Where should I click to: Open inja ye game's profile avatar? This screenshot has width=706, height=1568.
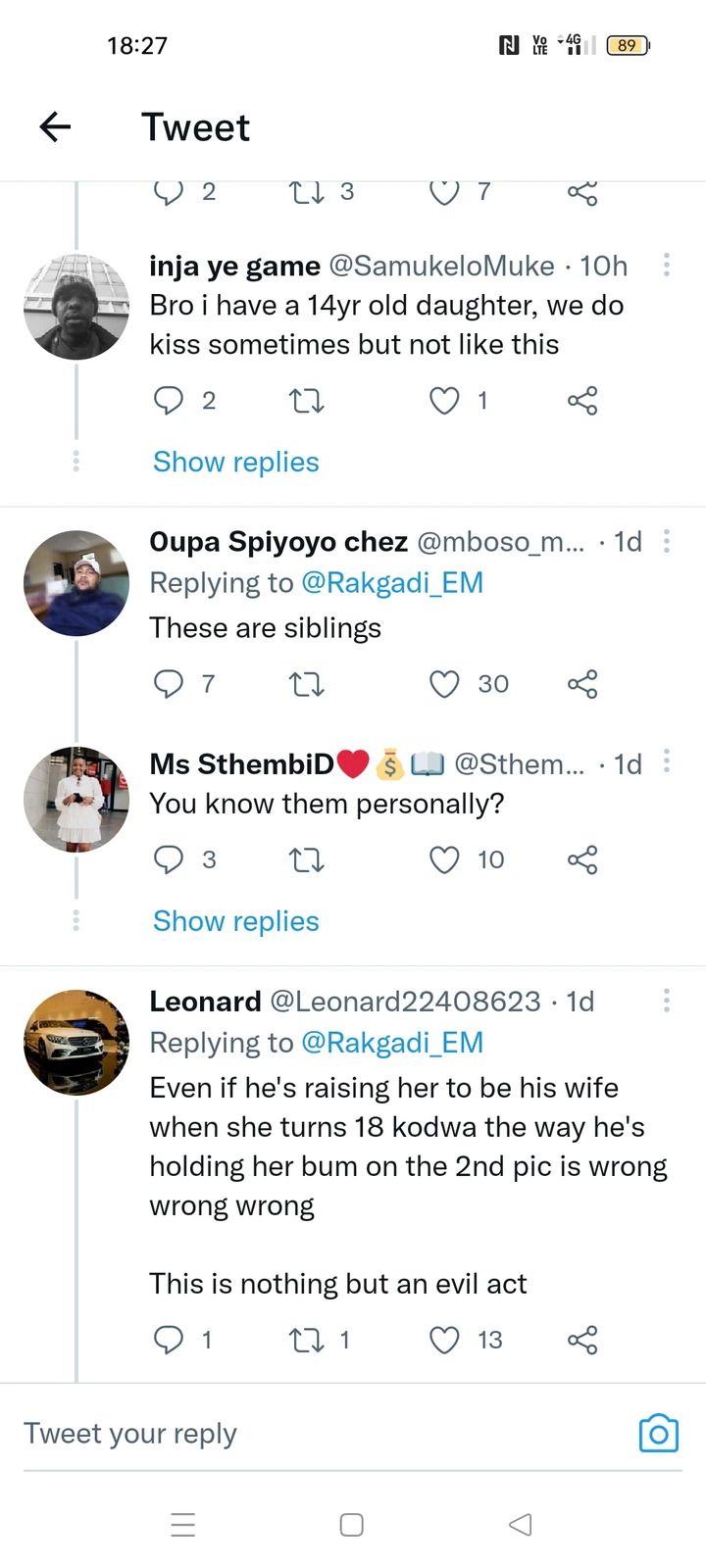coord(76,307)
